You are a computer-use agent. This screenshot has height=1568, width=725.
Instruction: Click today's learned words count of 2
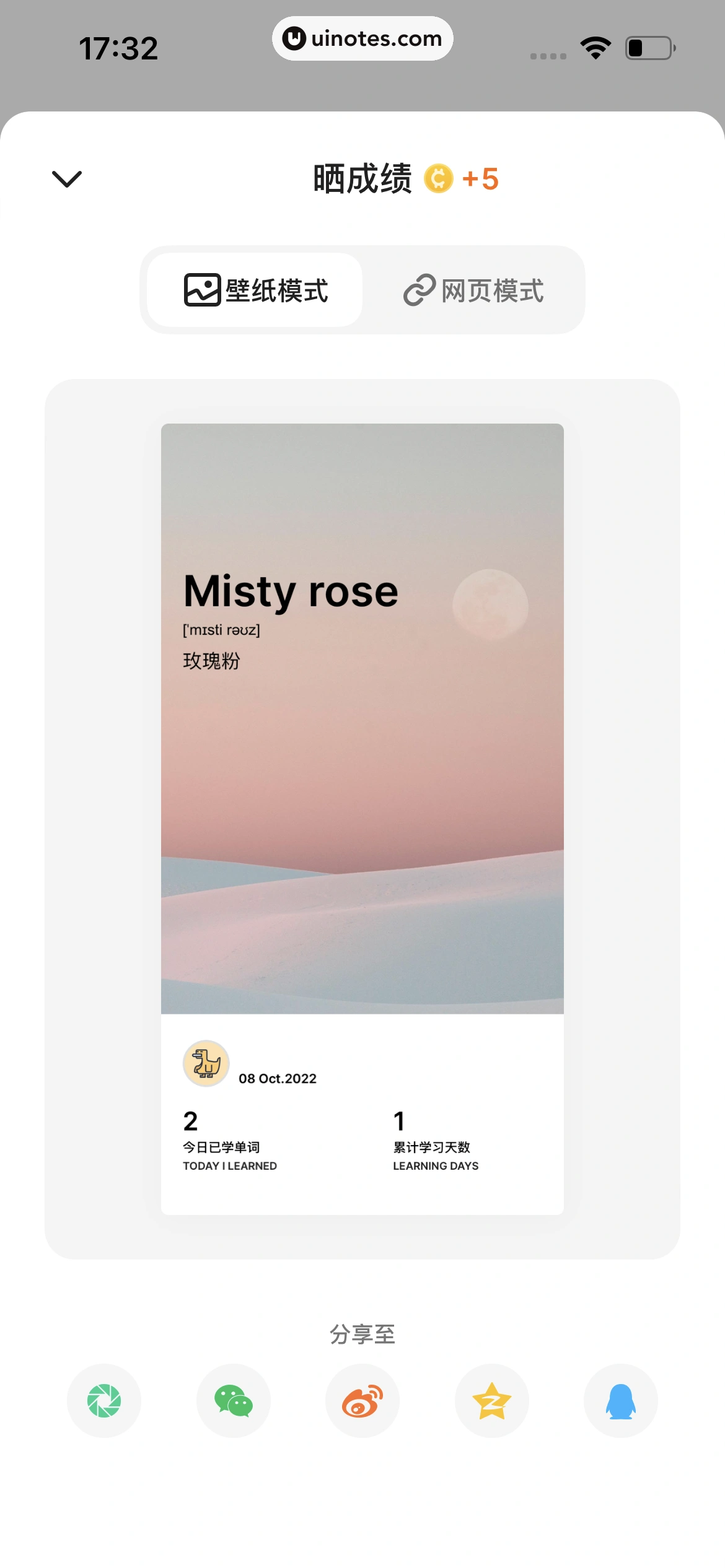[x=191, y=1122]
